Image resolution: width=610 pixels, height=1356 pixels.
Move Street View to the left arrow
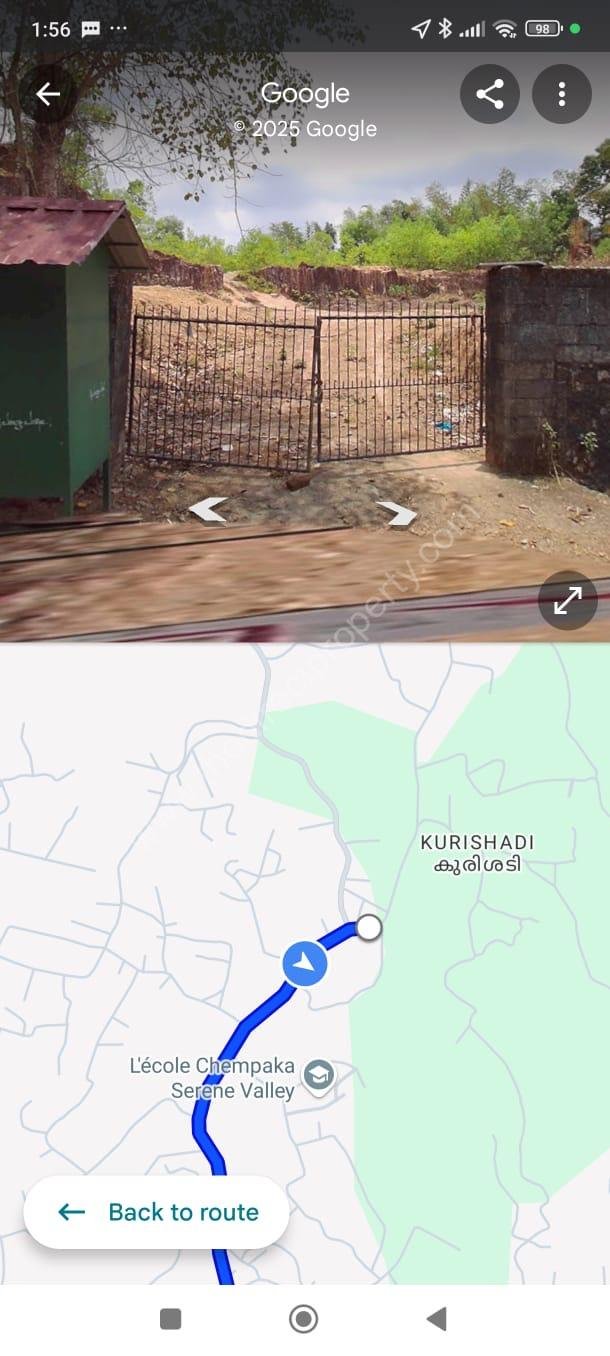pos(207,510)
